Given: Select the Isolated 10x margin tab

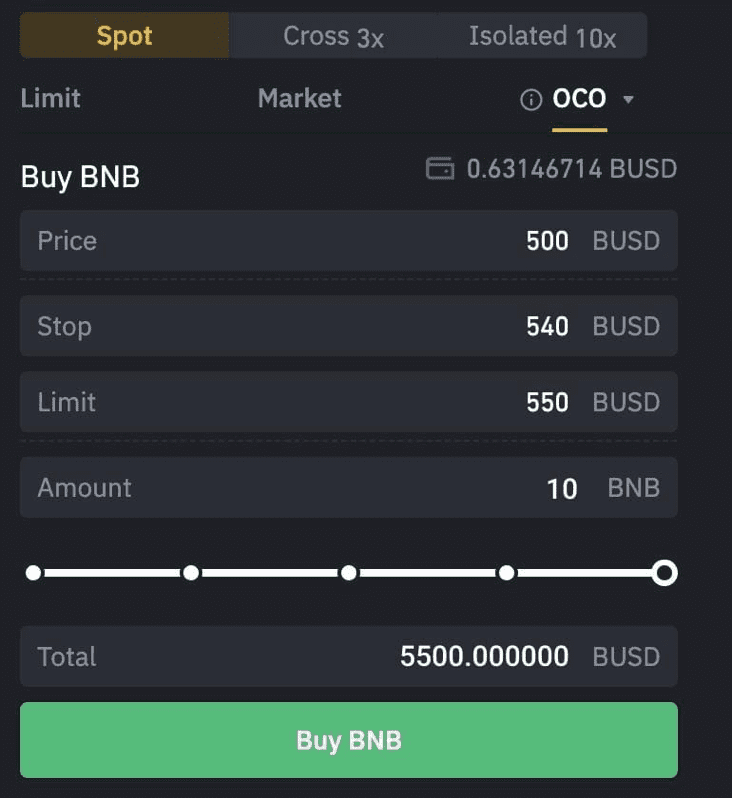Looking at the screenshot, I should (542, 37).
